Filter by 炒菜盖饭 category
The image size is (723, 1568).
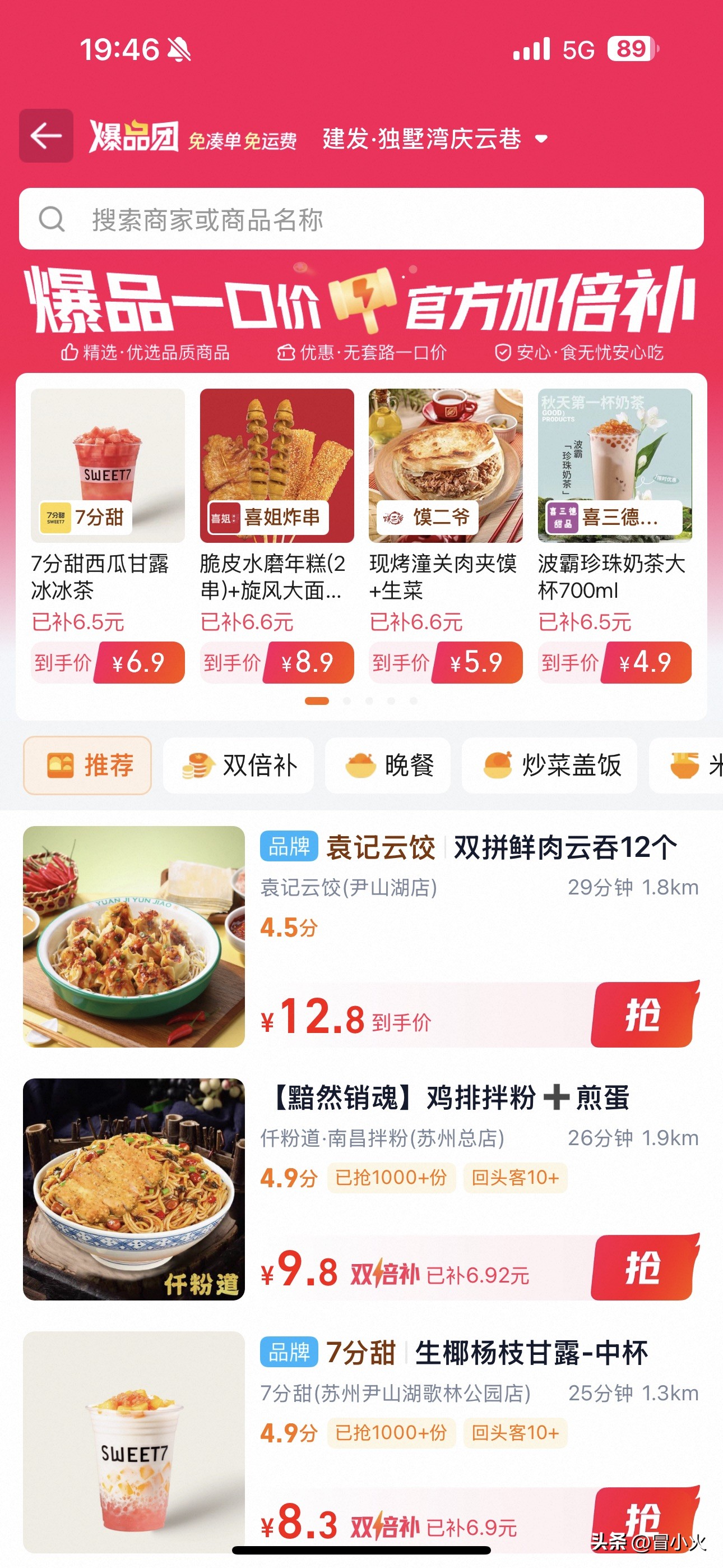pyautogui.click(x=550, y=765)
